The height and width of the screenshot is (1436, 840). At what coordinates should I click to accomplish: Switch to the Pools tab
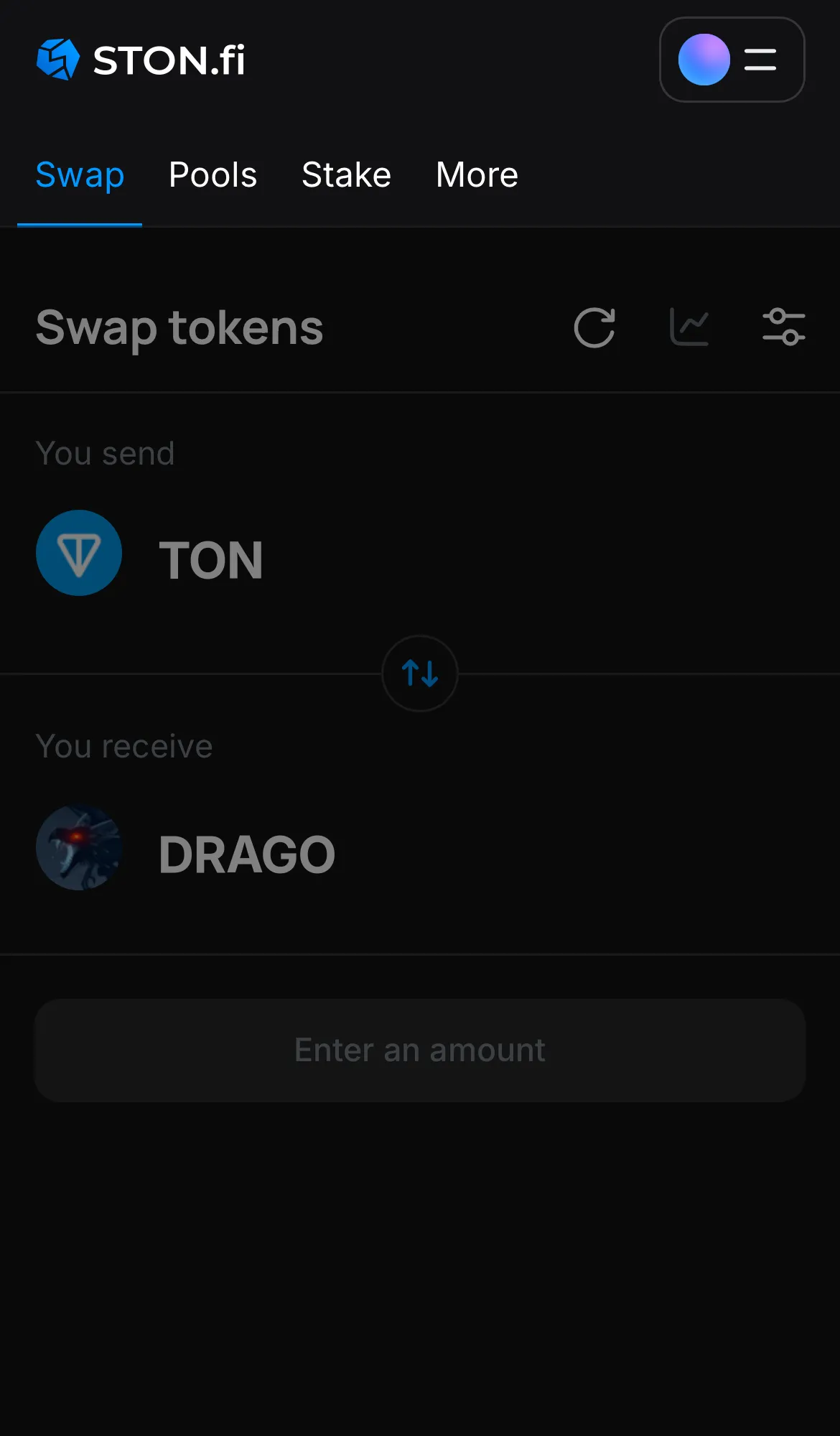213,174
